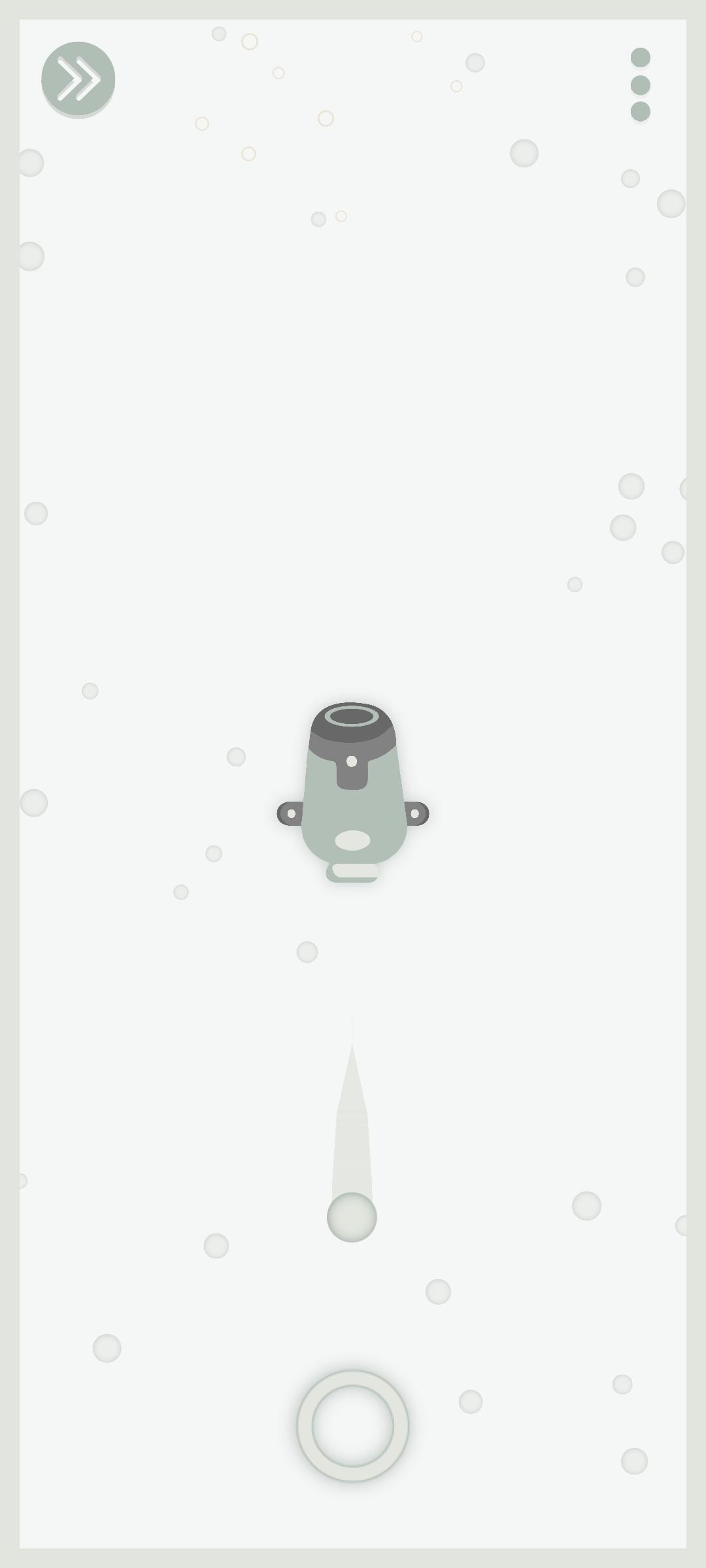Tap the fast-forward double arrow button
The image size is (706, 1568).
click(x=78, y=79)
